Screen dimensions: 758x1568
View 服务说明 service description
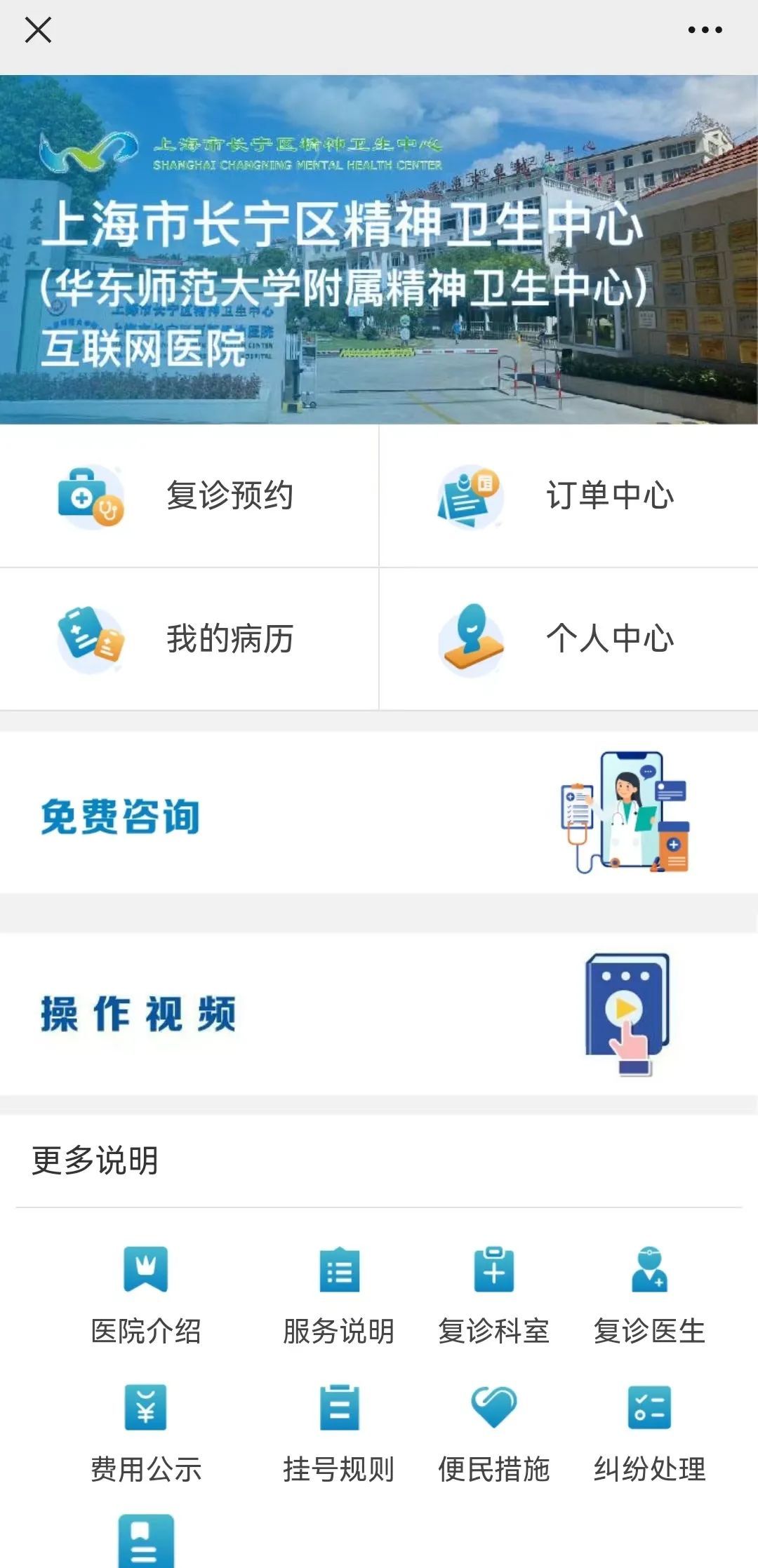(x=339, y=1295)
